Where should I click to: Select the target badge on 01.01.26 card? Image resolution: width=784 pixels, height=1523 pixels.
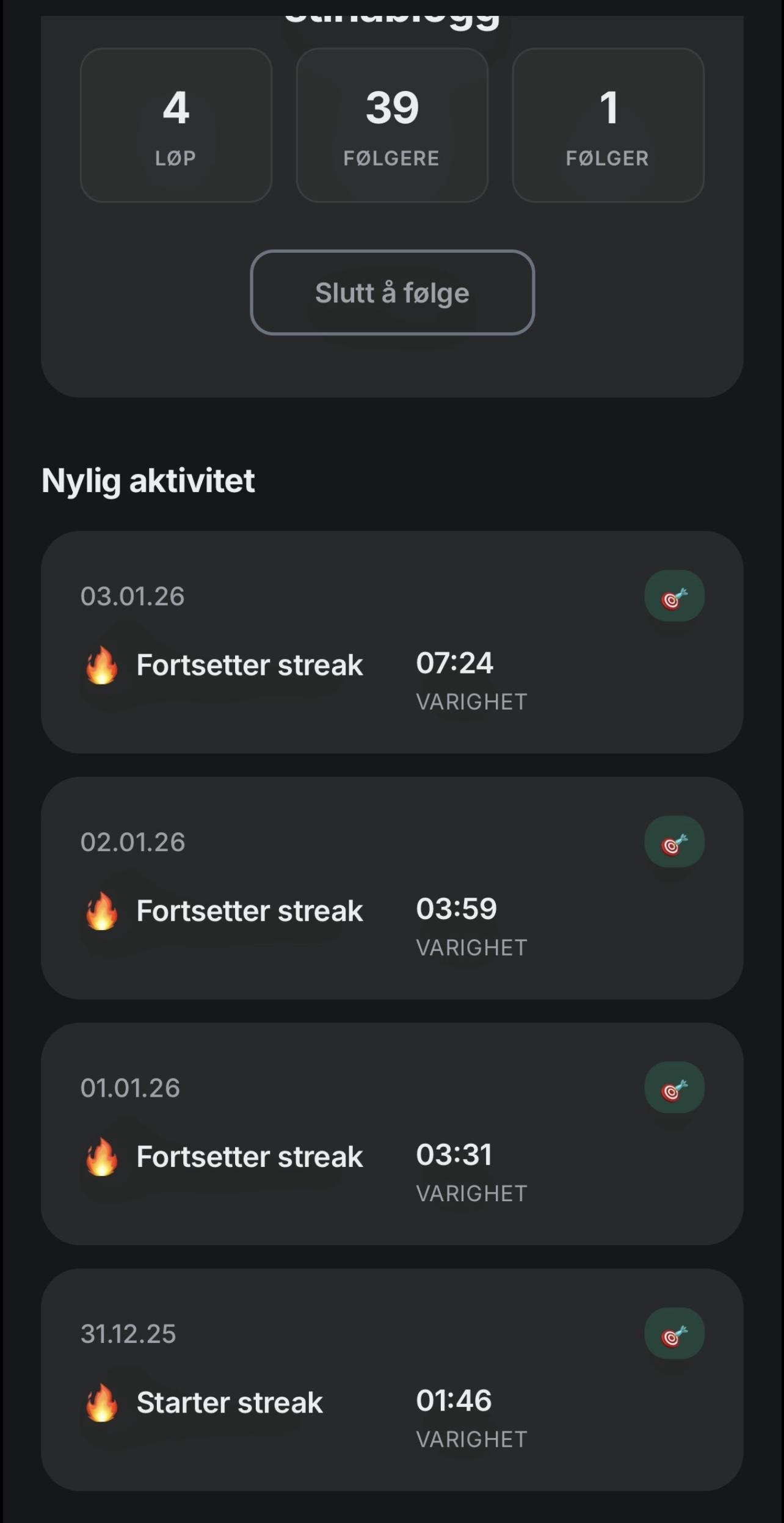674,1088
